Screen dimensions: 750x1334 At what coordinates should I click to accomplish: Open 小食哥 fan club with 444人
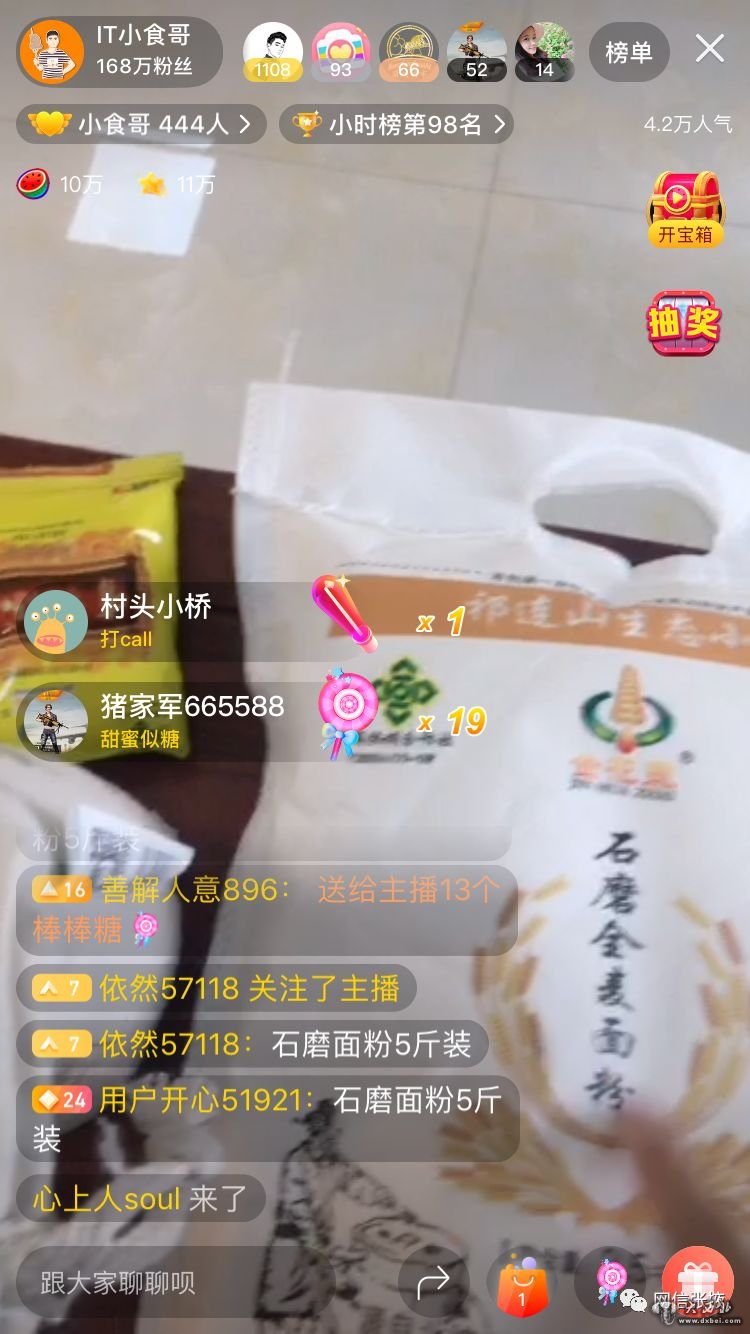pyautogui.click(x=141, y=125)
